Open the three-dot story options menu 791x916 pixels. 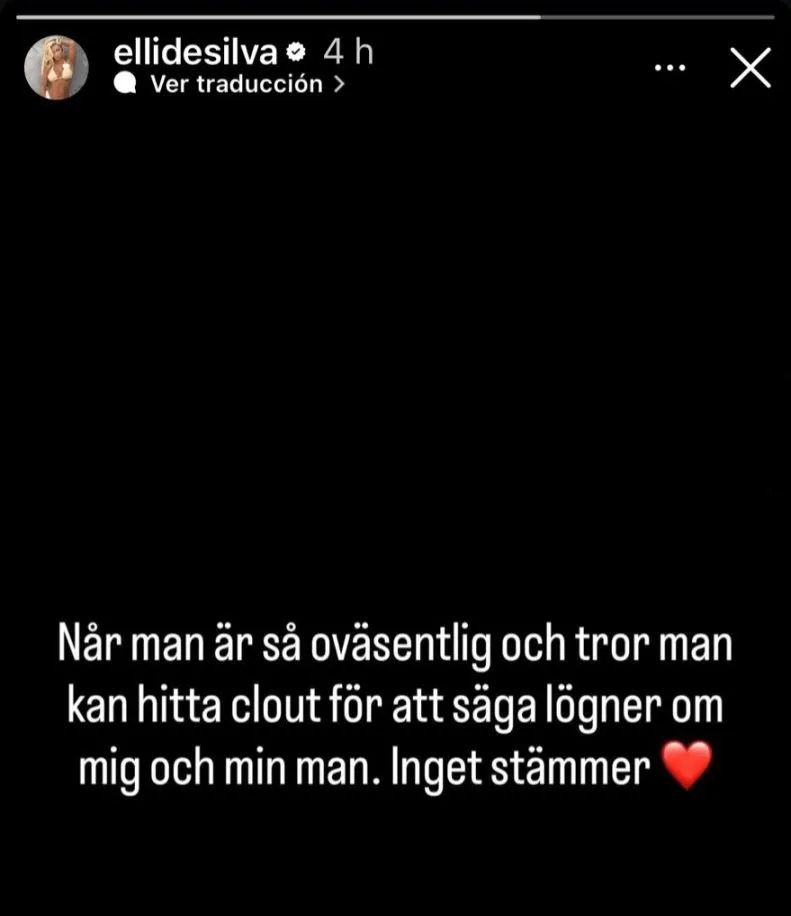672,68
